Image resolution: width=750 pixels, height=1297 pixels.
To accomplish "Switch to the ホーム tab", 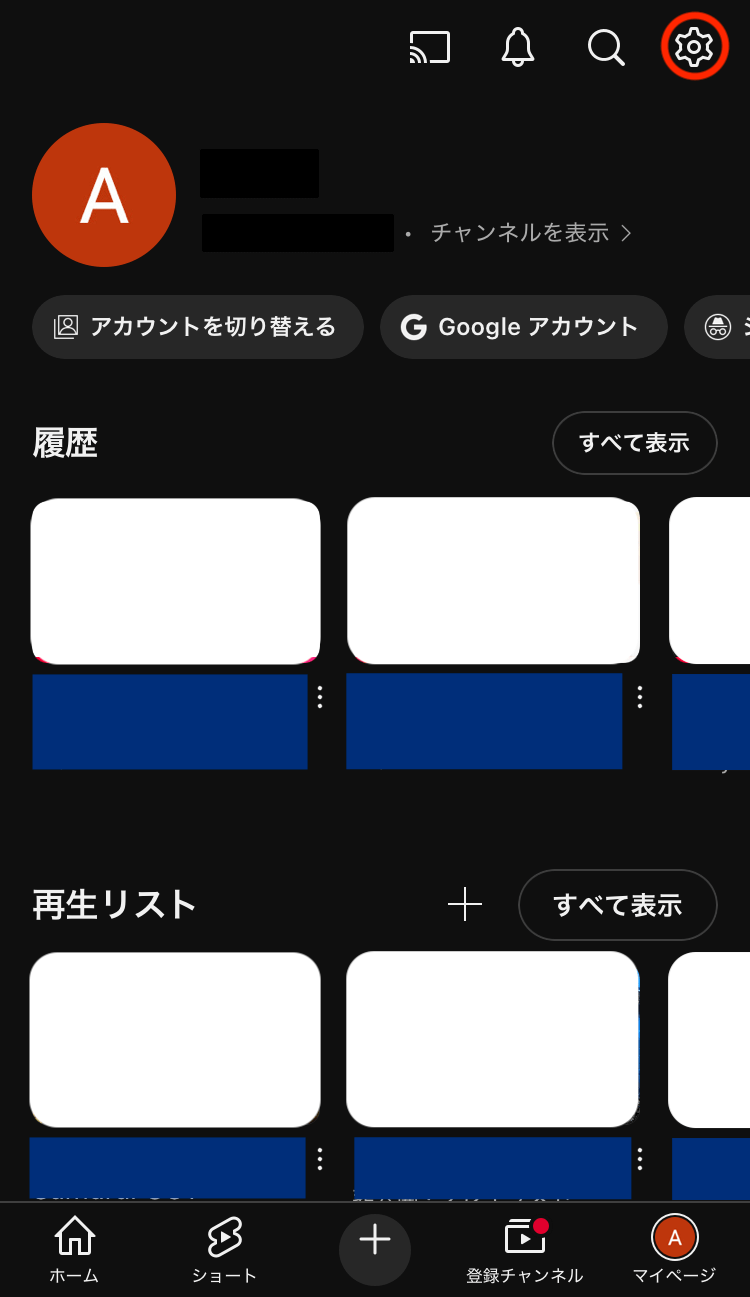I will 75,1250.
